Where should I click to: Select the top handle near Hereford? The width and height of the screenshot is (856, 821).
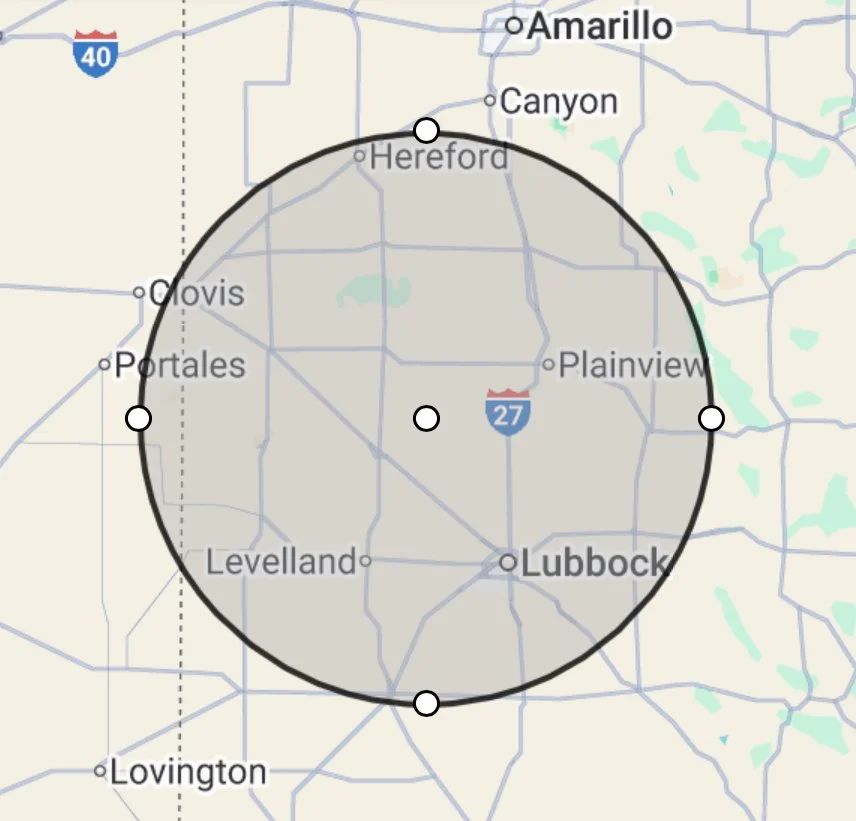pyautogui.click(x=427, y=130)
